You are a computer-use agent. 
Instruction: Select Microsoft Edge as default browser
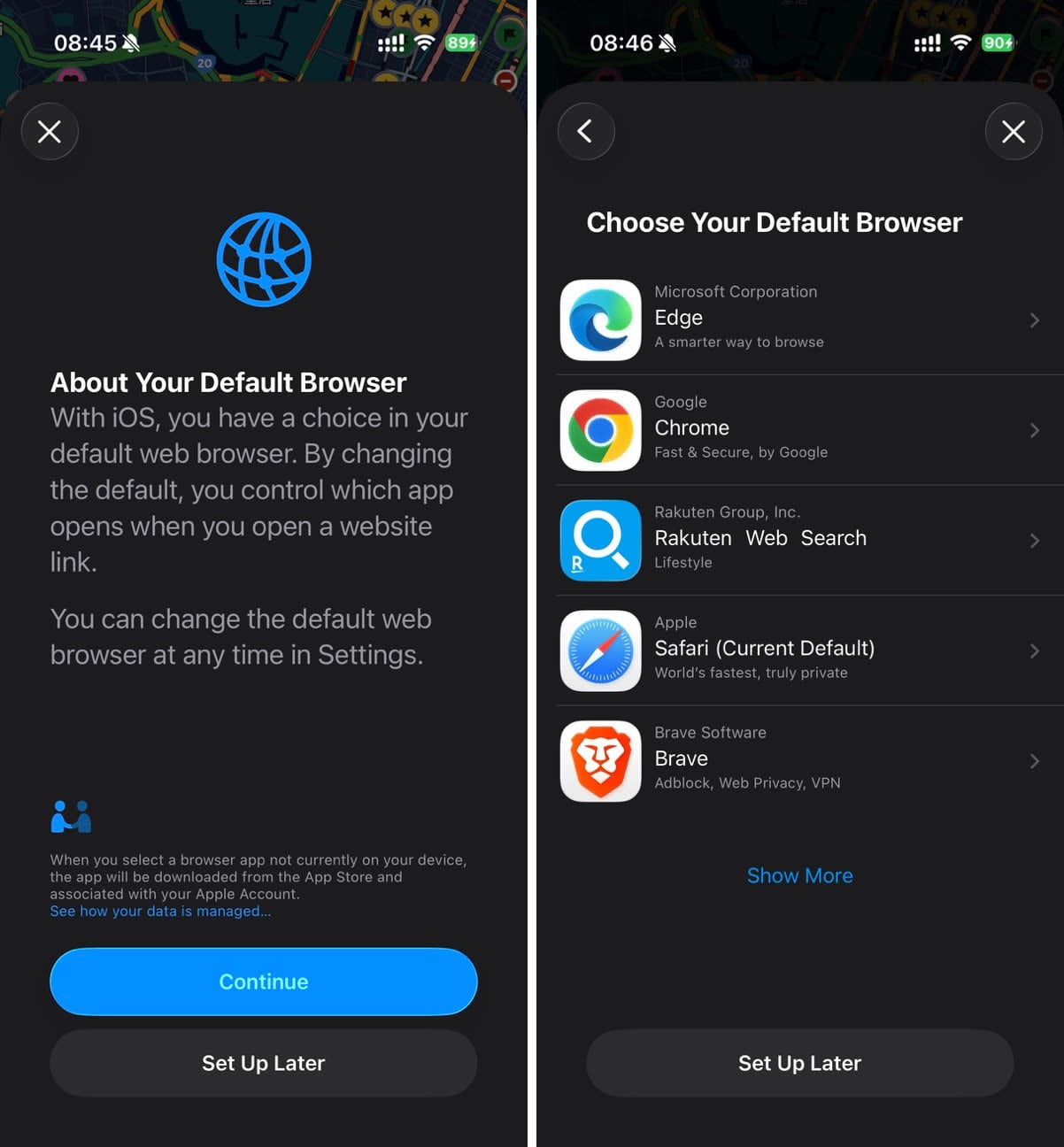point(799,319)
